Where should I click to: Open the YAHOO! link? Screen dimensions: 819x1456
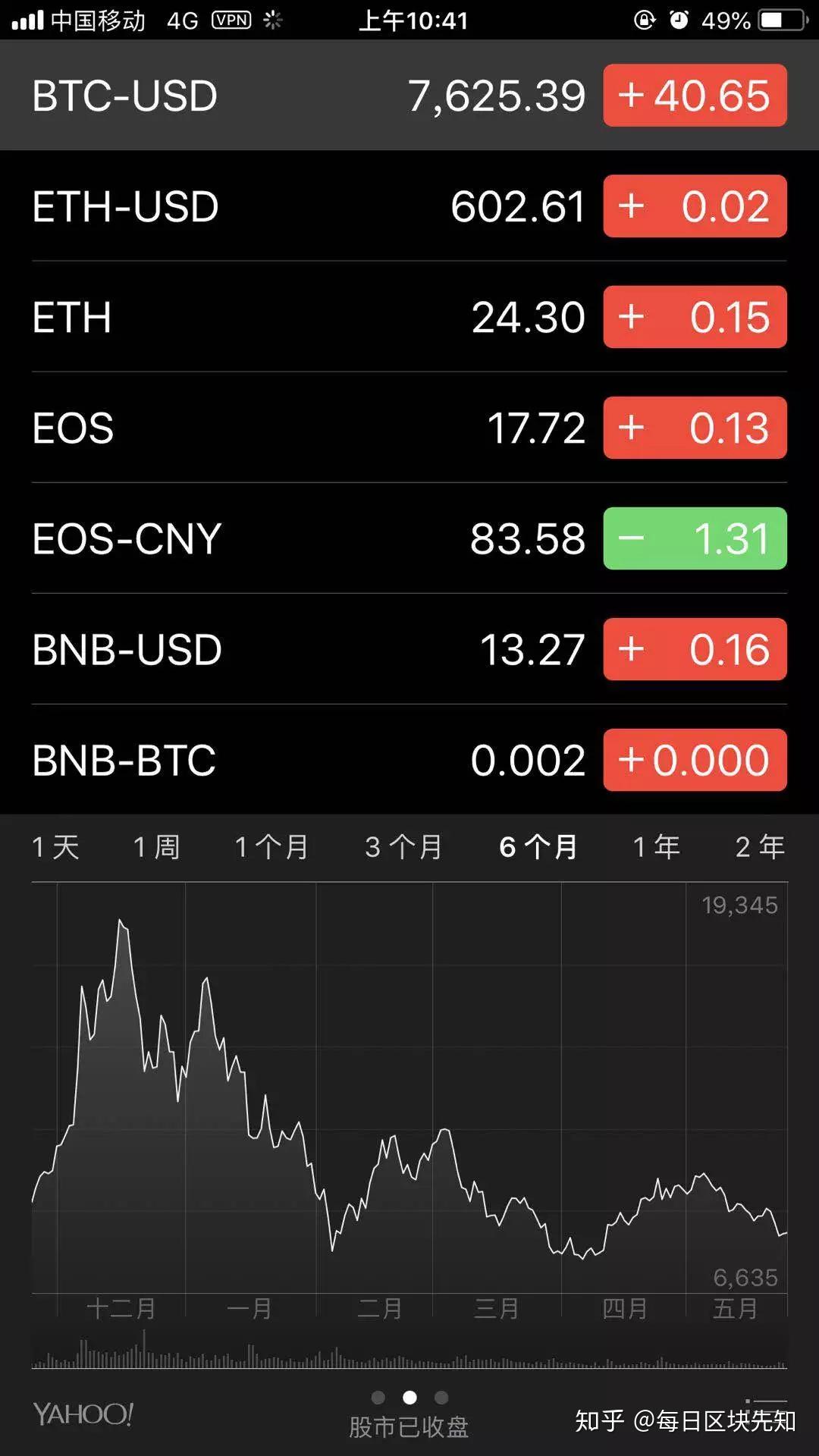coord(83,1414)
